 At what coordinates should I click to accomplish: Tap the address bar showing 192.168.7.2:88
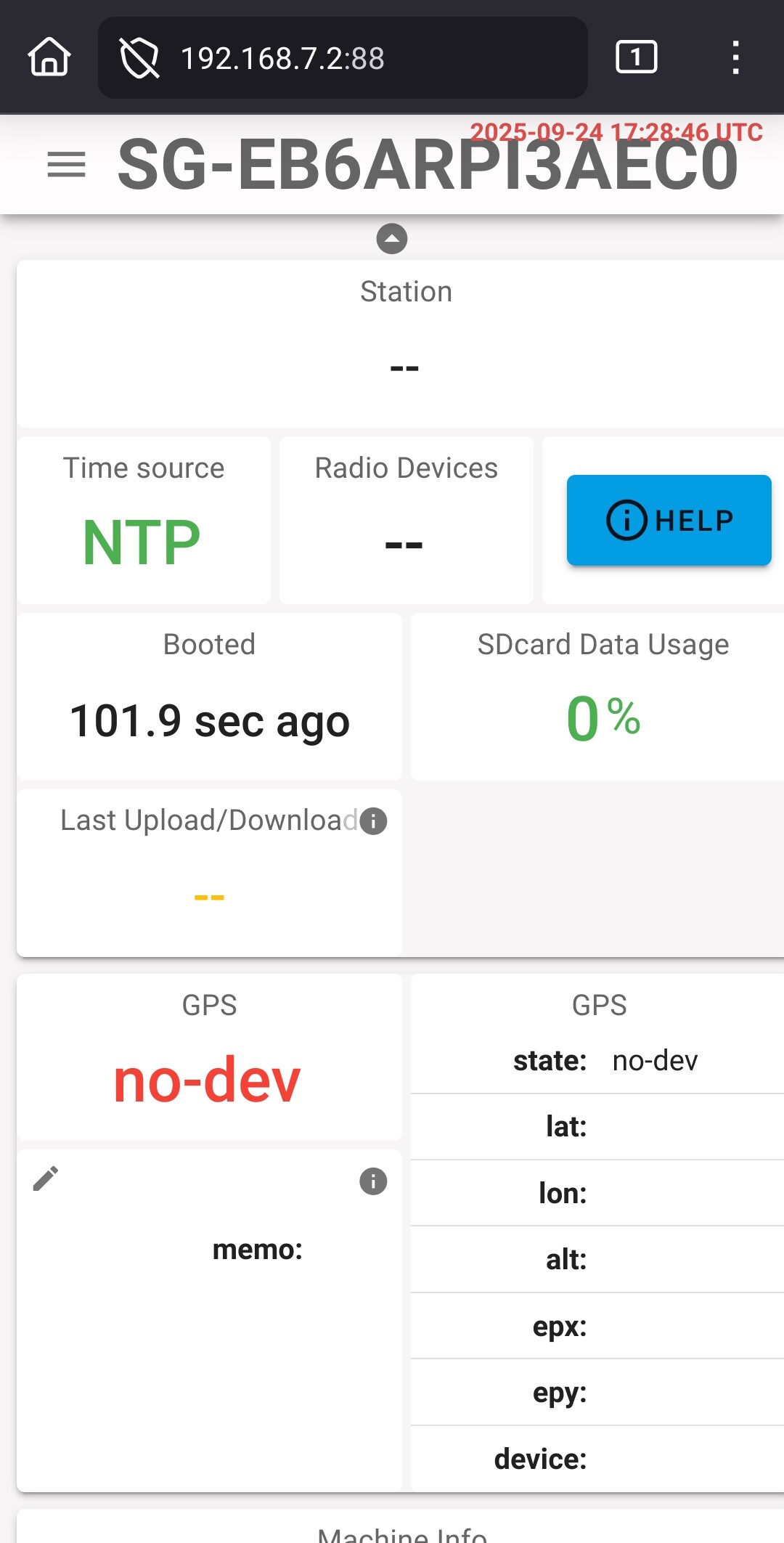tap(343, 58)
